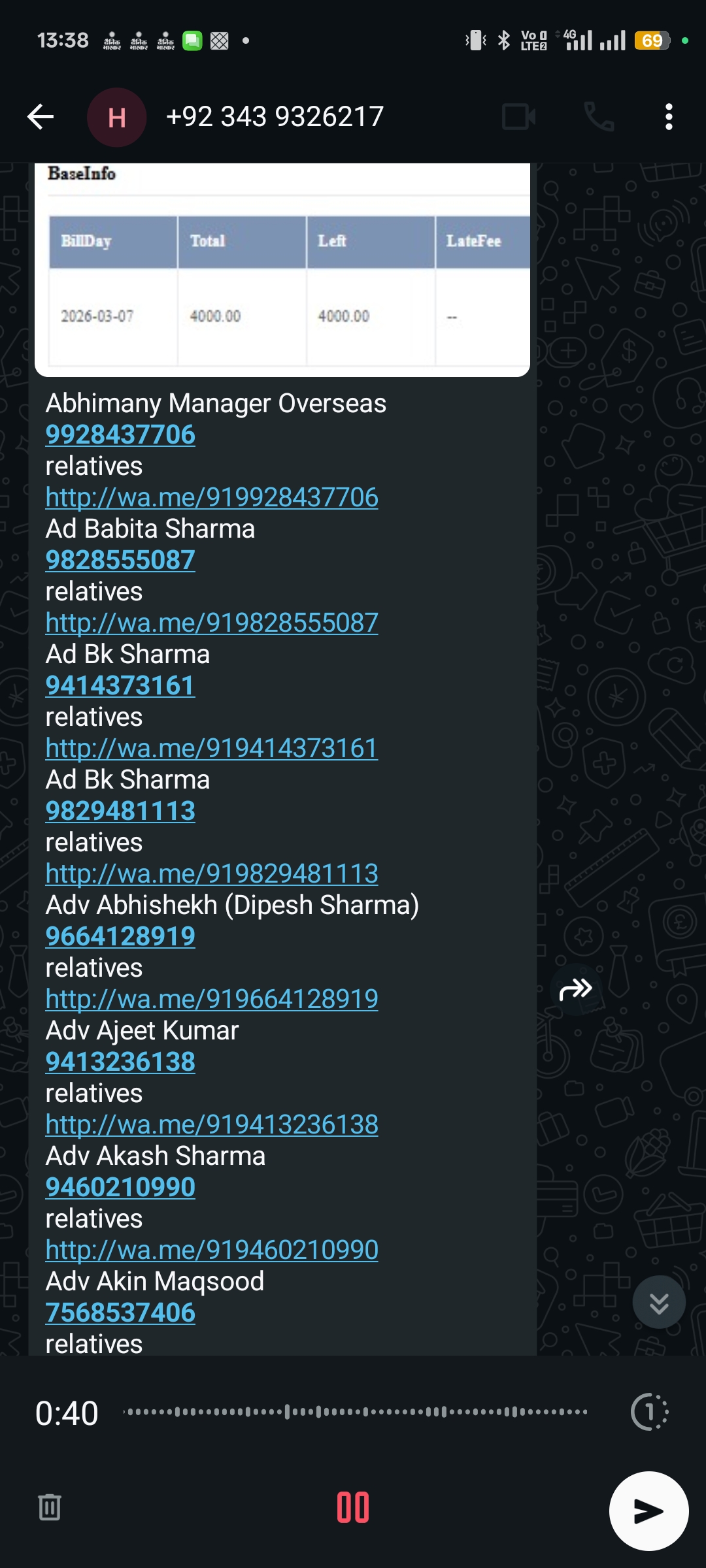This screenshot has width=706, height=1568.
Task: Tap phone number 9460210990
Action: [x=120, y=1188]
